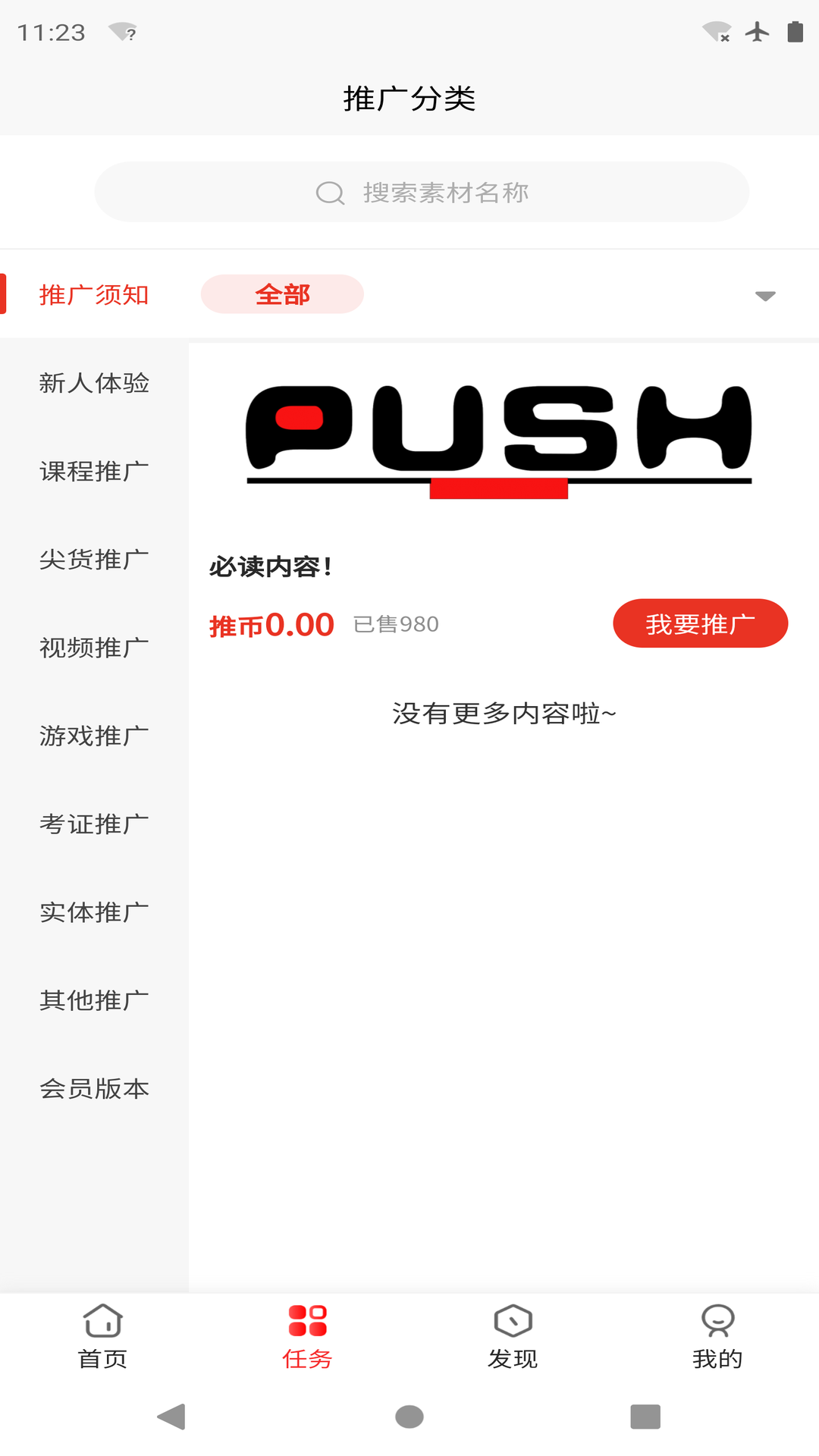819x1456 pixels.
Task: Tap the 搜索素材名称 search field
Action: coord(422,192)
